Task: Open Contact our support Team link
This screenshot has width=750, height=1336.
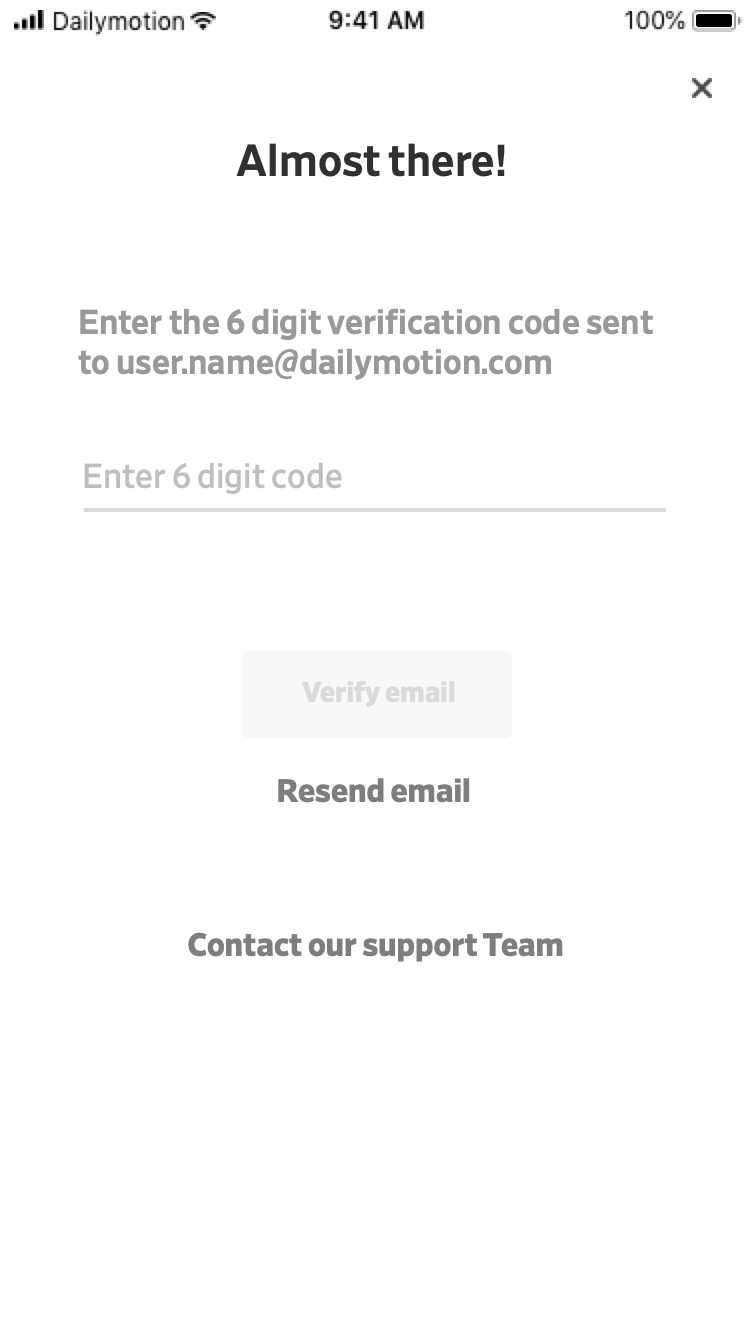Action: (x=375, y=945)
